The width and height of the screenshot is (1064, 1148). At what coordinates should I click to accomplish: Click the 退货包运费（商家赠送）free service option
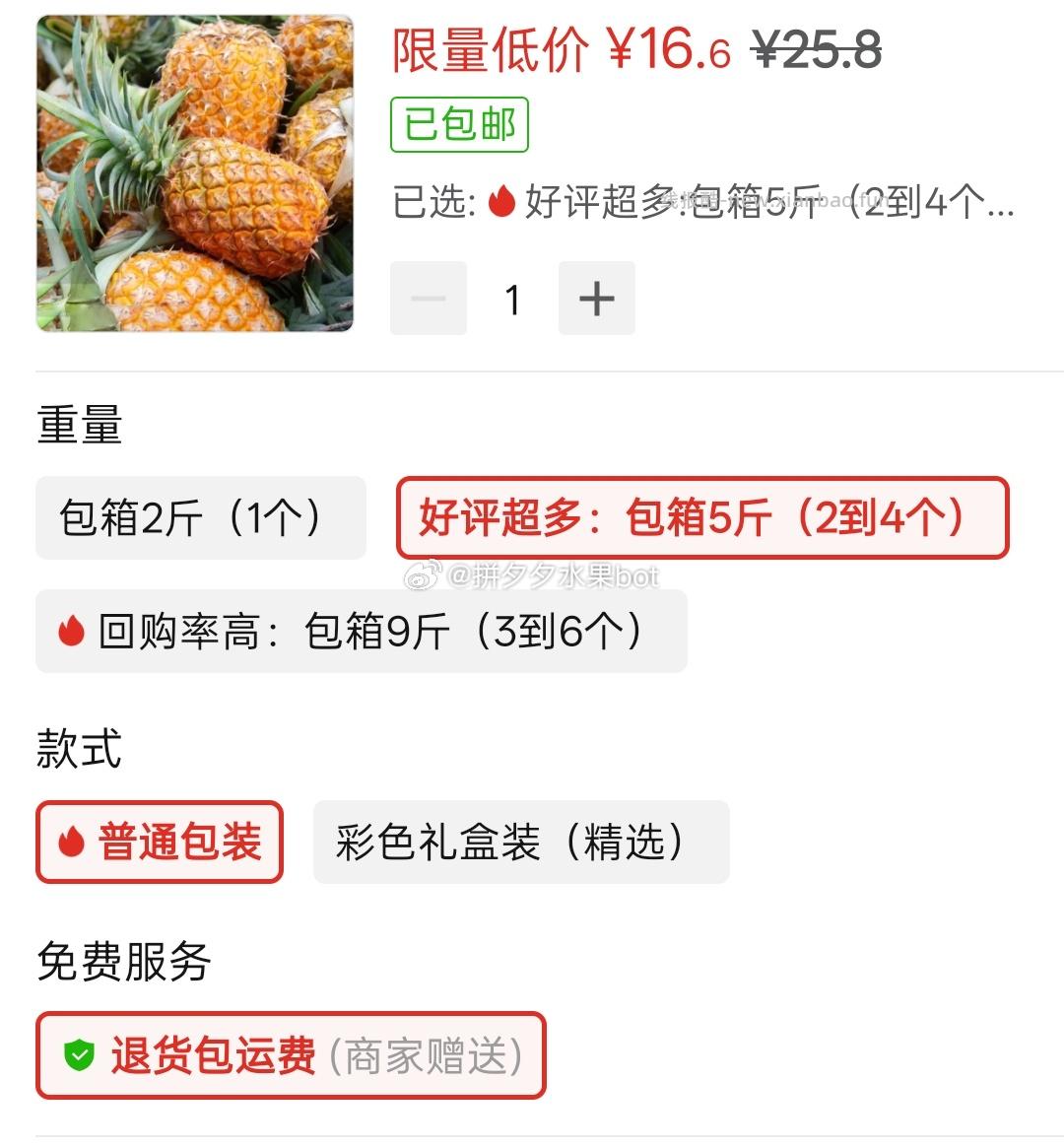pyautogui.click(x=291, y=1056)
